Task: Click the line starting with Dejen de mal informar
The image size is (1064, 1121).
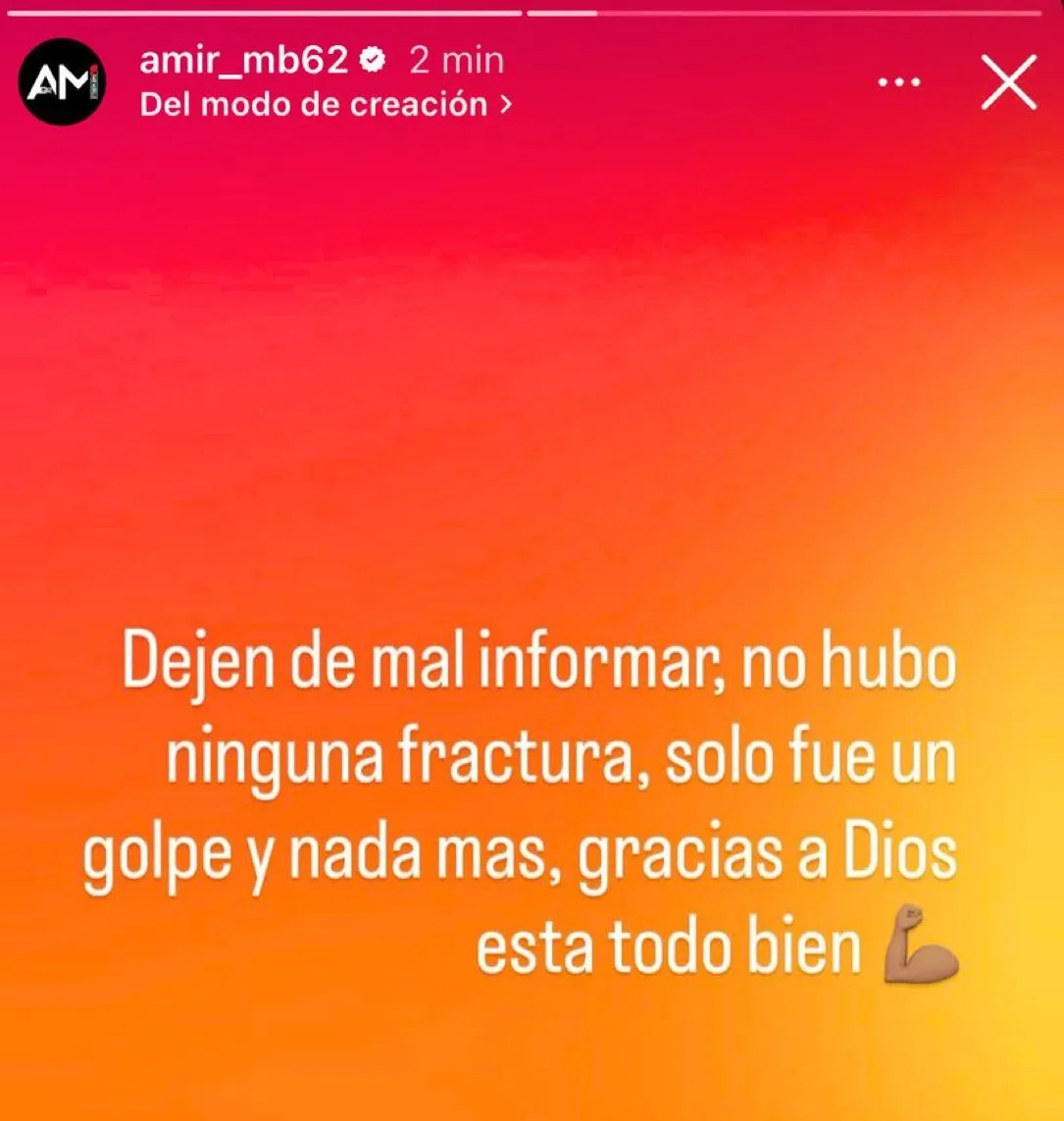Action: [x=537, y=664]
